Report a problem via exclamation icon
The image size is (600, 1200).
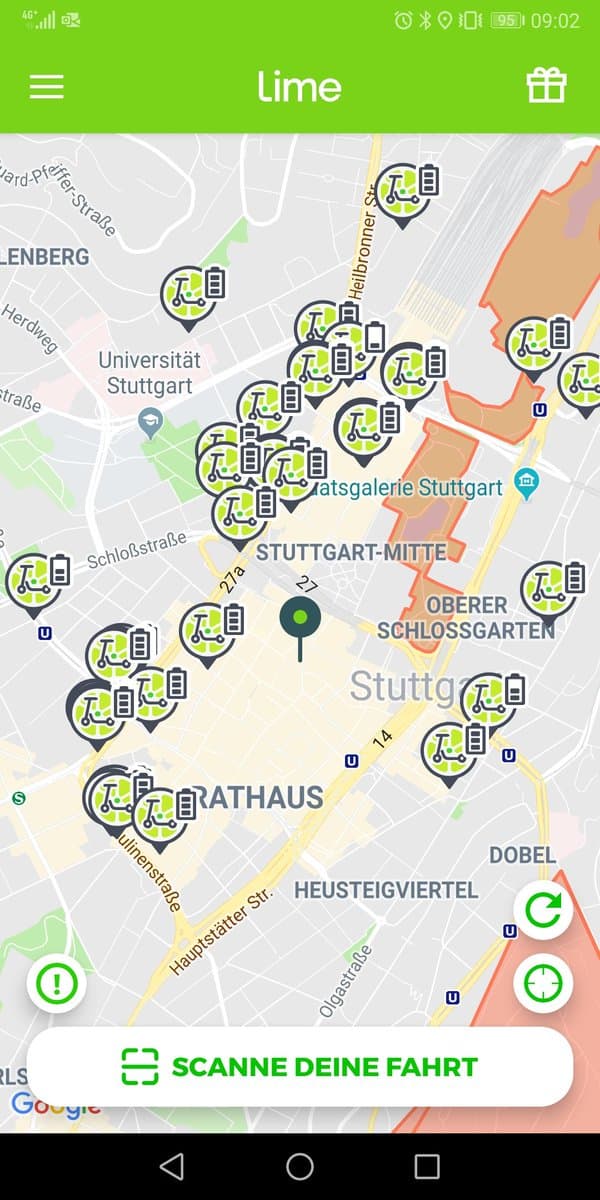tap(57, 984)
